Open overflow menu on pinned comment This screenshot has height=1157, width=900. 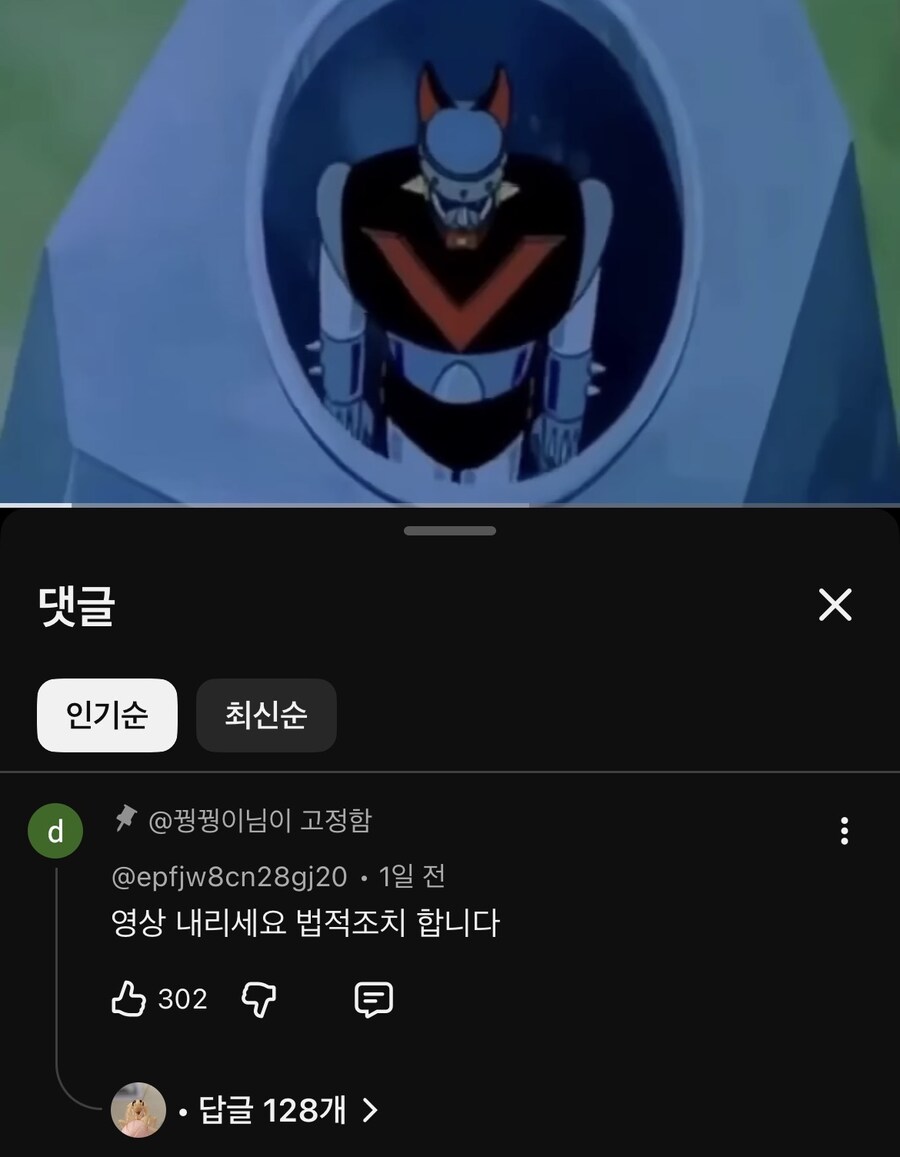[845, 831]
